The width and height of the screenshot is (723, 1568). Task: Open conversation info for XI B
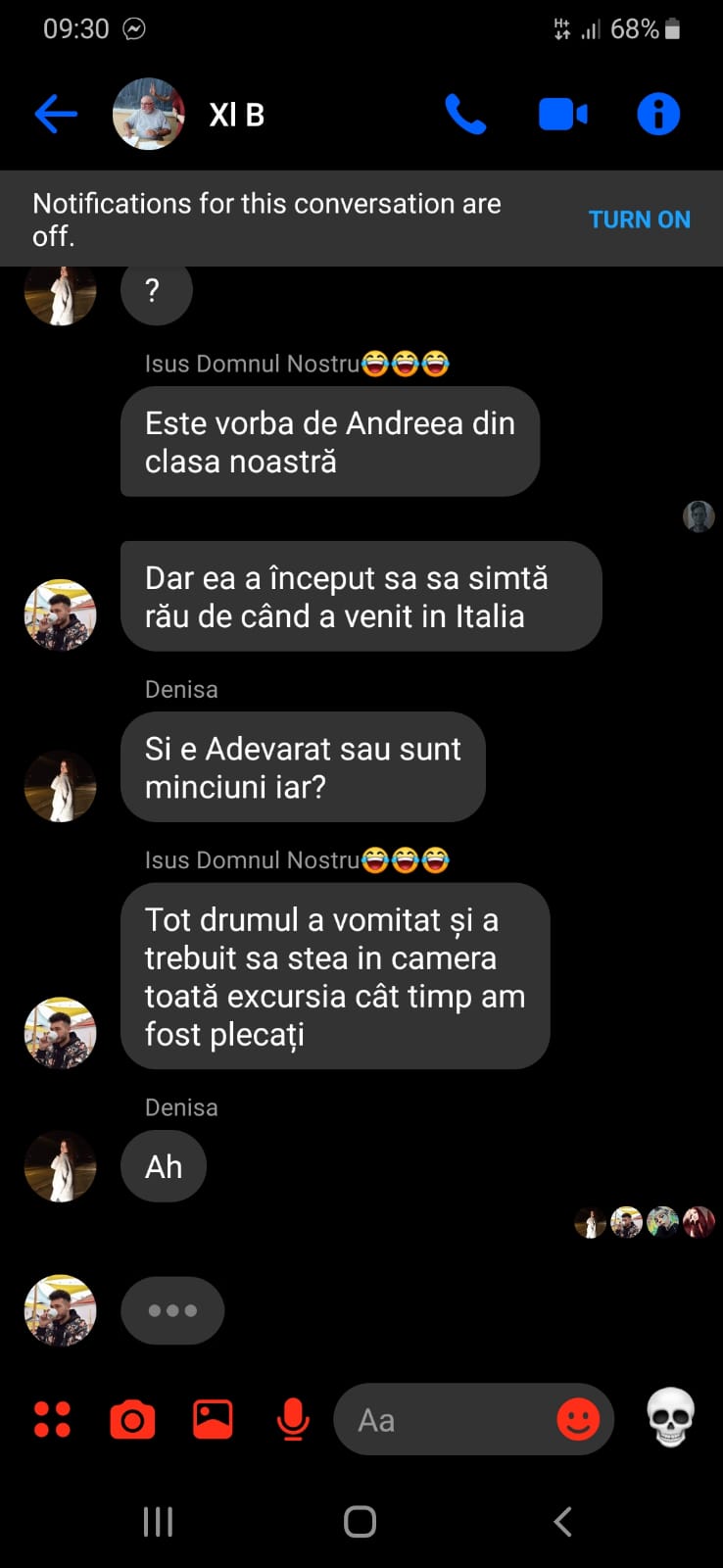658,115
